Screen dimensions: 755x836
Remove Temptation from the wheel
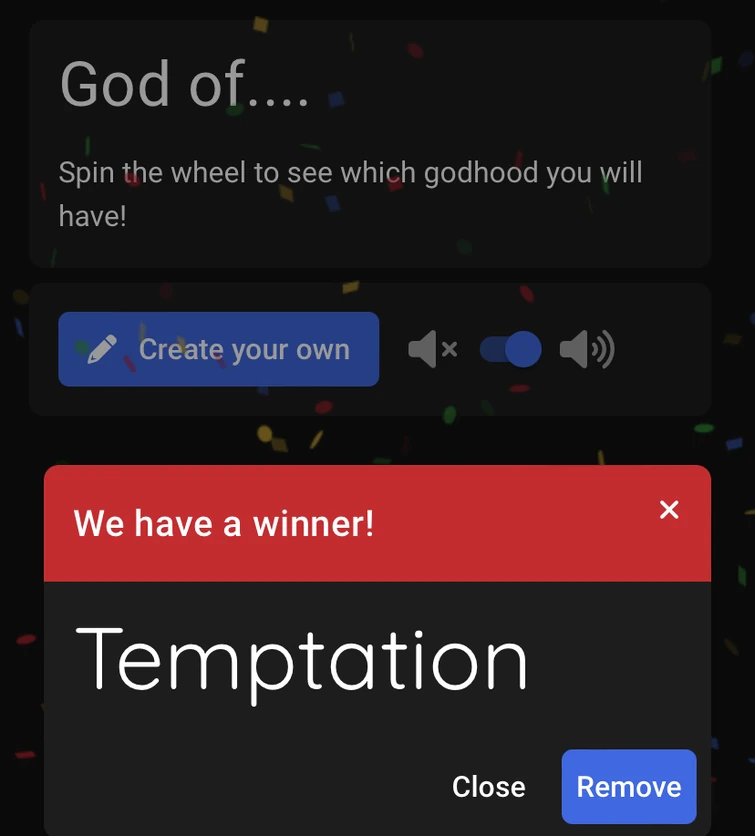[628, 787]
